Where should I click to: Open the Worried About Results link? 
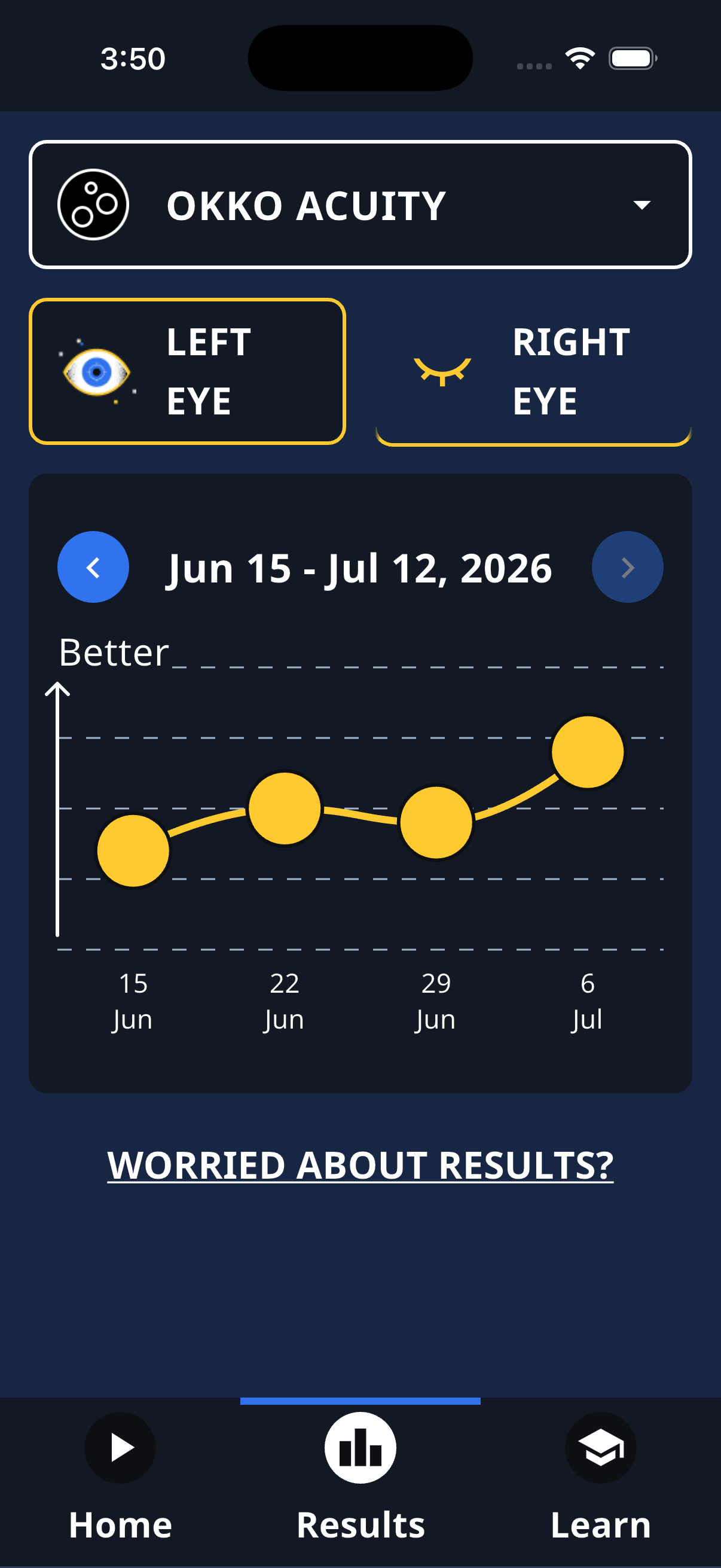360,1165
